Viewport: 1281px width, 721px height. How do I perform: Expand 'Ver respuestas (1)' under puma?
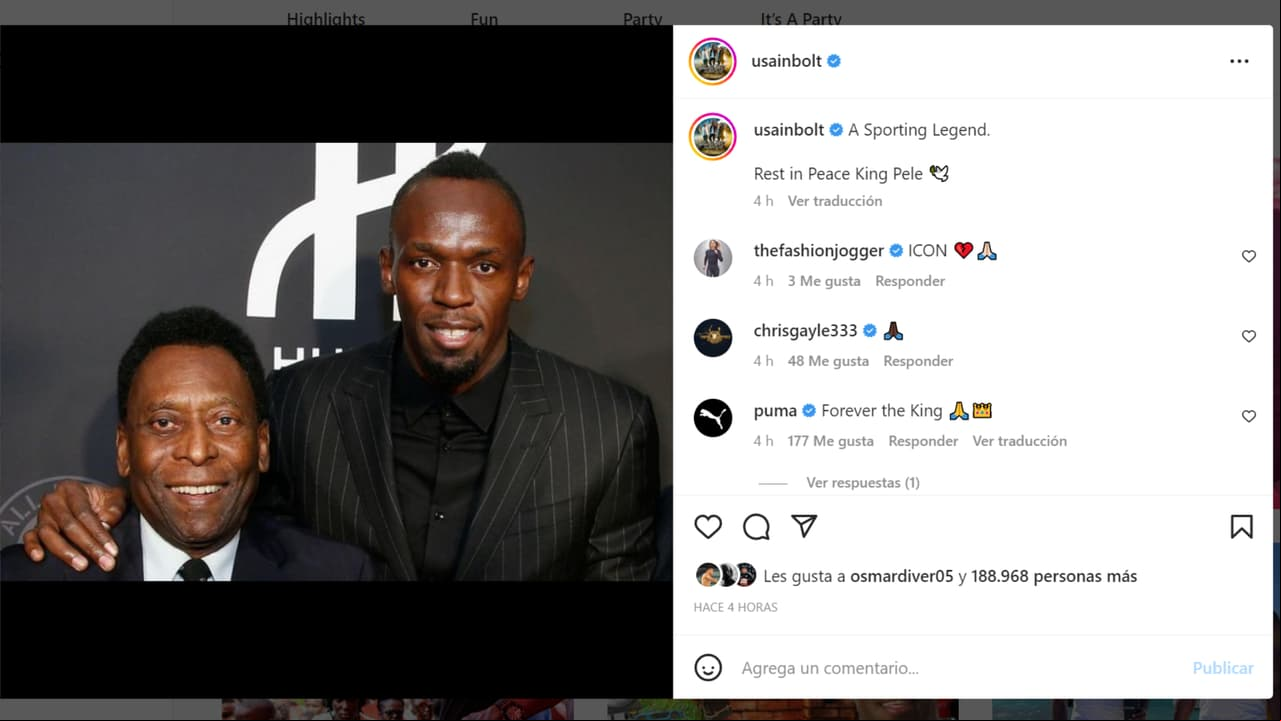pyautogui.click(x=862, y=483)
